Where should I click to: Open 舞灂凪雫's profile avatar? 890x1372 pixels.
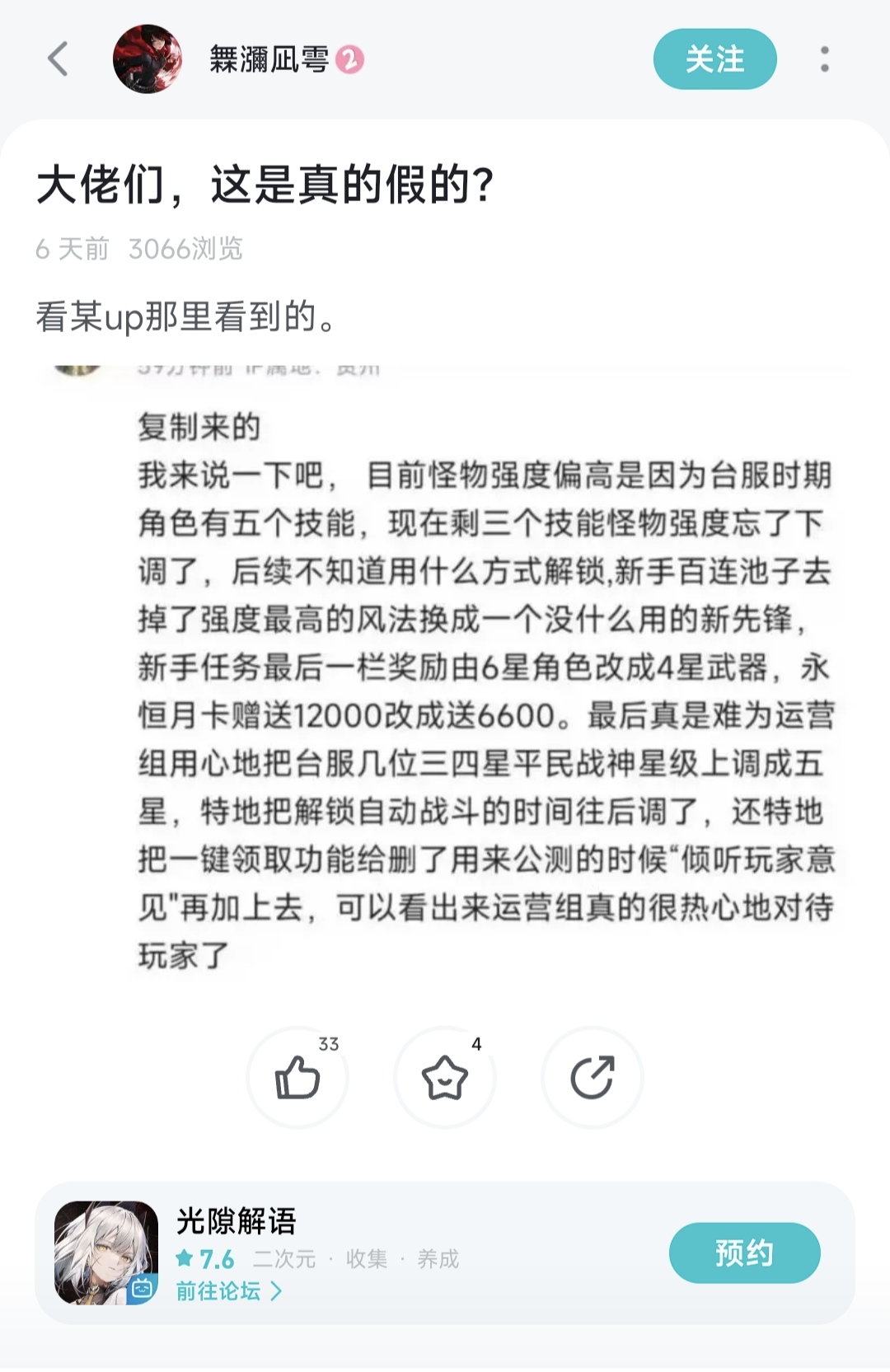pos(147,59)
